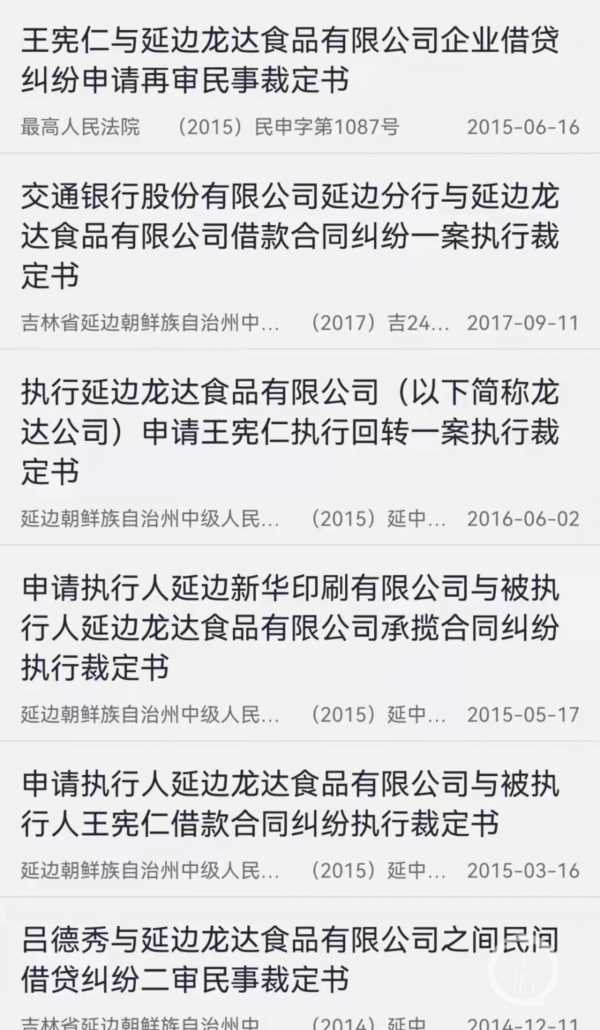Open the 王宪仁 再审民事裁定书 dated 2015-06-16
Image resolution: width=600 pixels, height=1030 pixels.
(x=290, y=60)
